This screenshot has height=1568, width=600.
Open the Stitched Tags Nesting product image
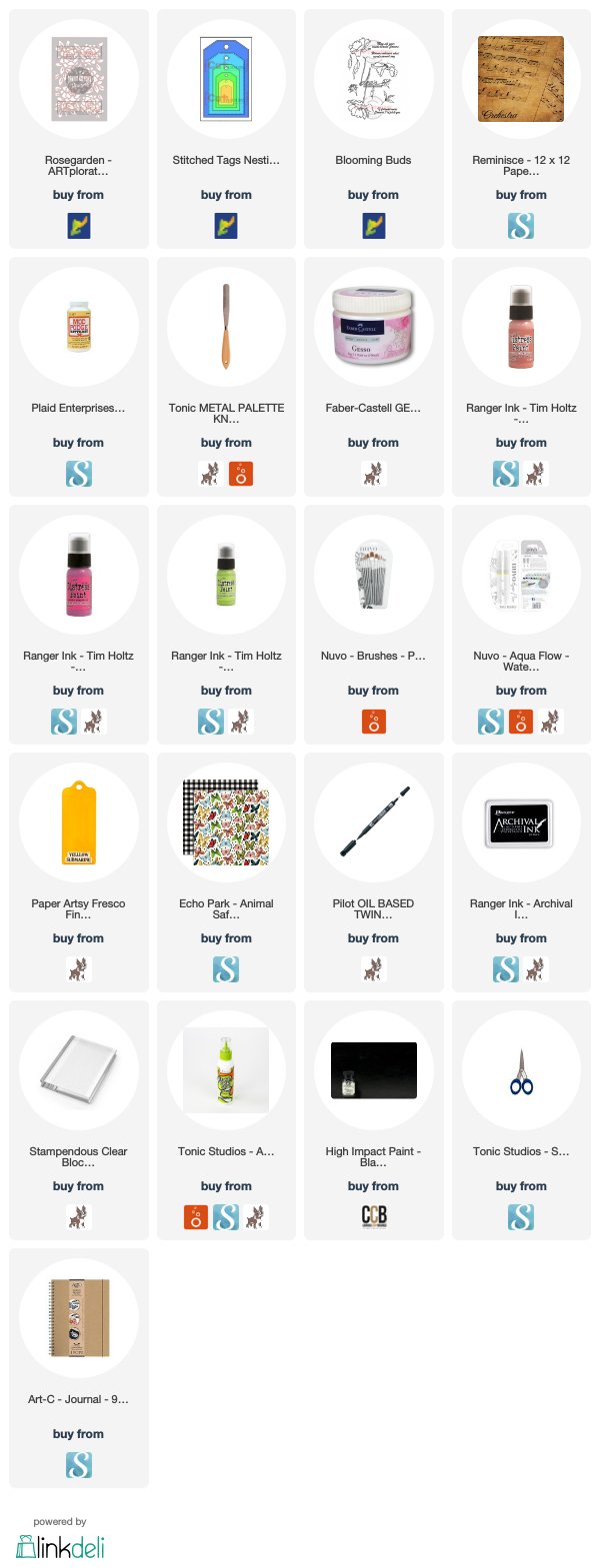pyautogui.click(x=226, y=79)
